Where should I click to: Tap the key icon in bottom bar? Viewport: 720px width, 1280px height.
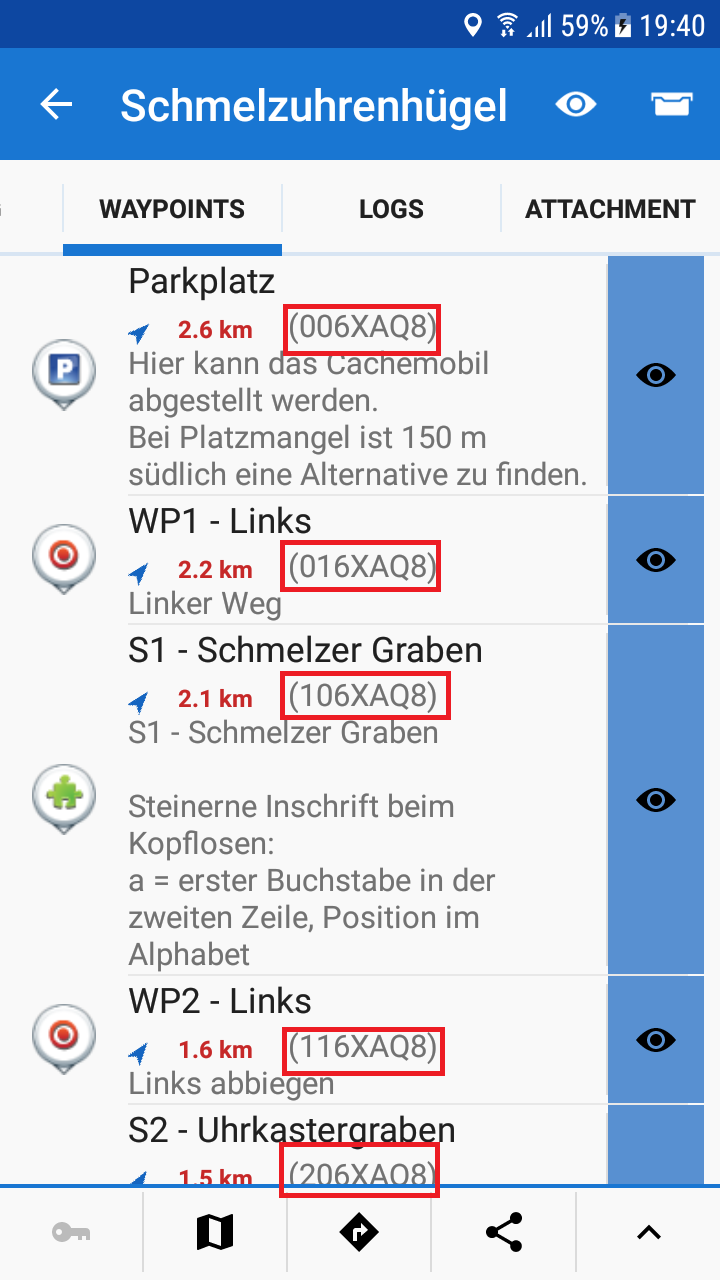pyautogui.click(x=72, y=1232)
